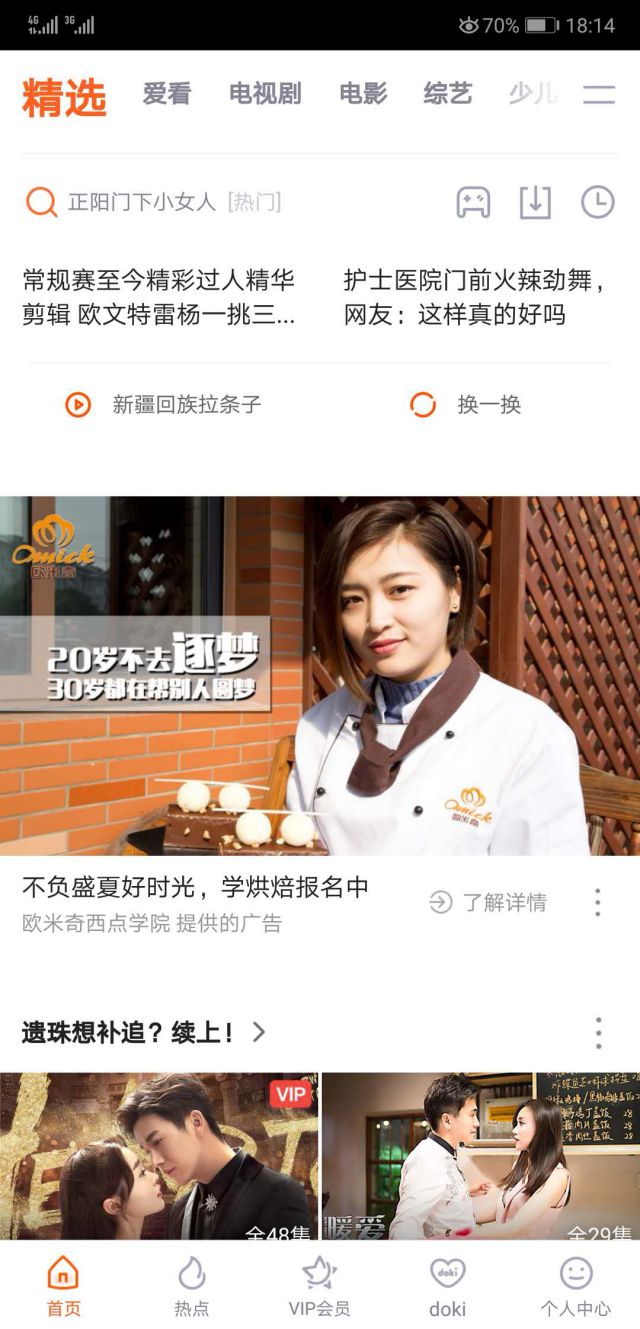640x1329 pixels.
Task: Tap 换一换 to refresh recommendations
Action: (466, 405)
